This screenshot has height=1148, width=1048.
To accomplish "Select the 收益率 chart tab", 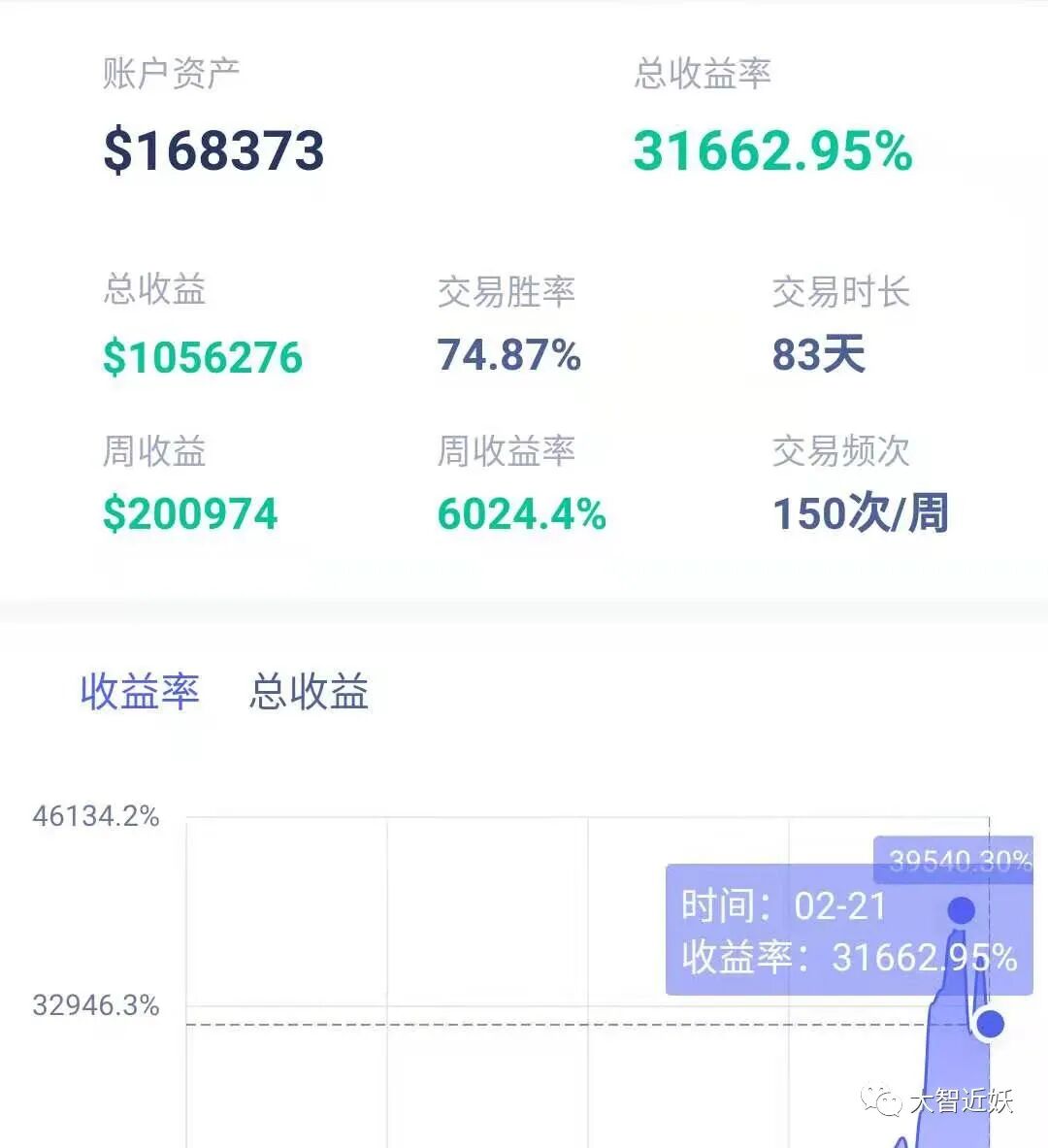I will pos(140,691).
